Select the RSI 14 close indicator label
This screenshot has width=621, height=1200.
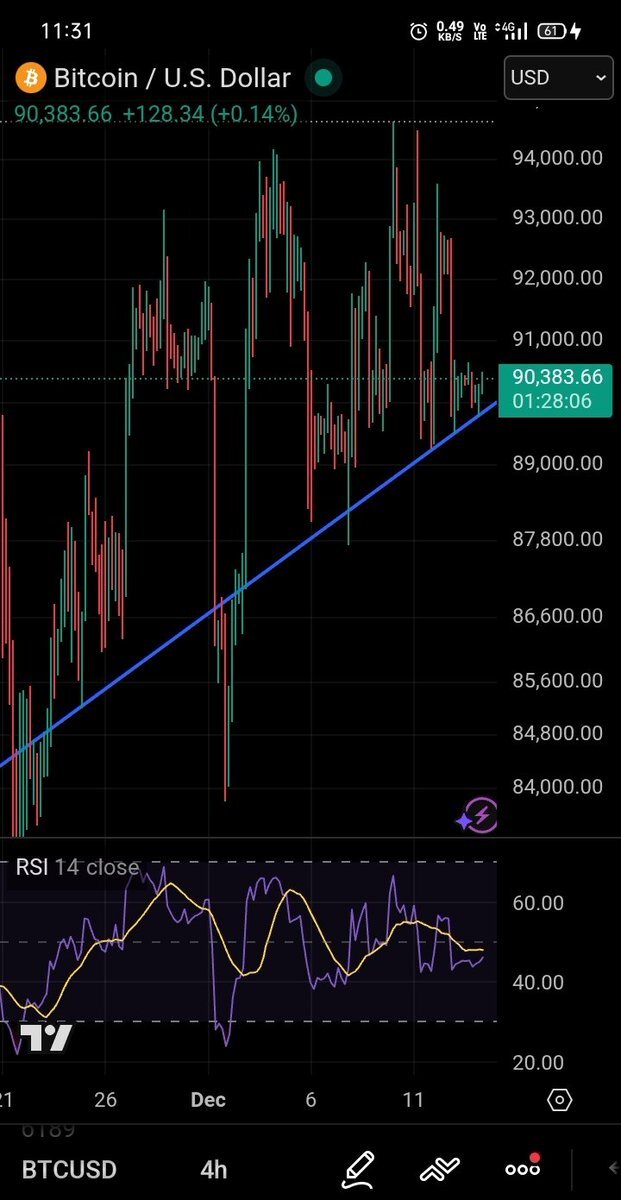pyautogui.click(x=77, y=867)
